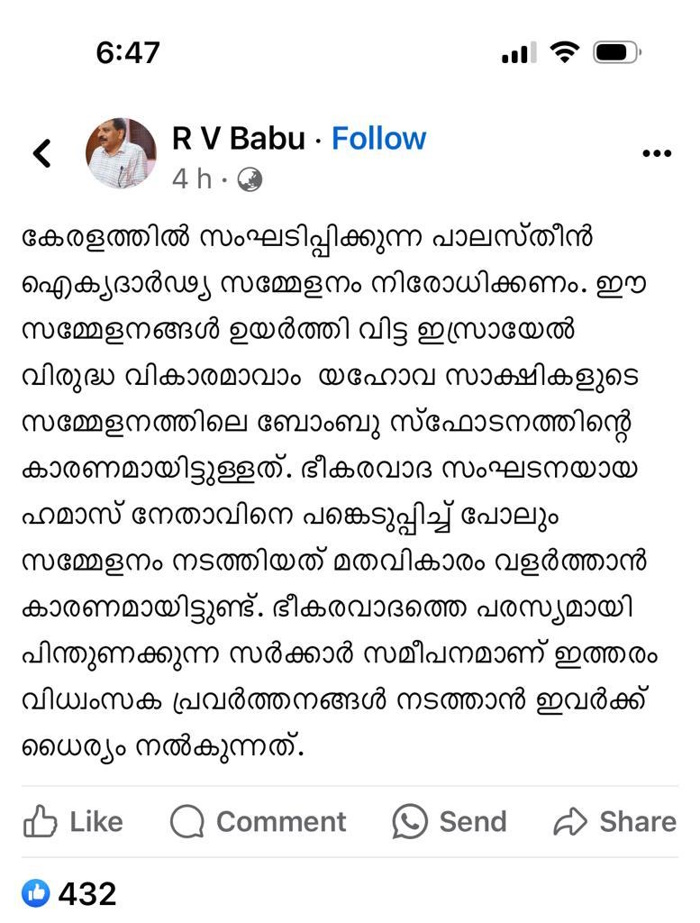Open R V Babu's name link
Image resolution: width=700 pixels, height=923 pixels.
[238, 138]
